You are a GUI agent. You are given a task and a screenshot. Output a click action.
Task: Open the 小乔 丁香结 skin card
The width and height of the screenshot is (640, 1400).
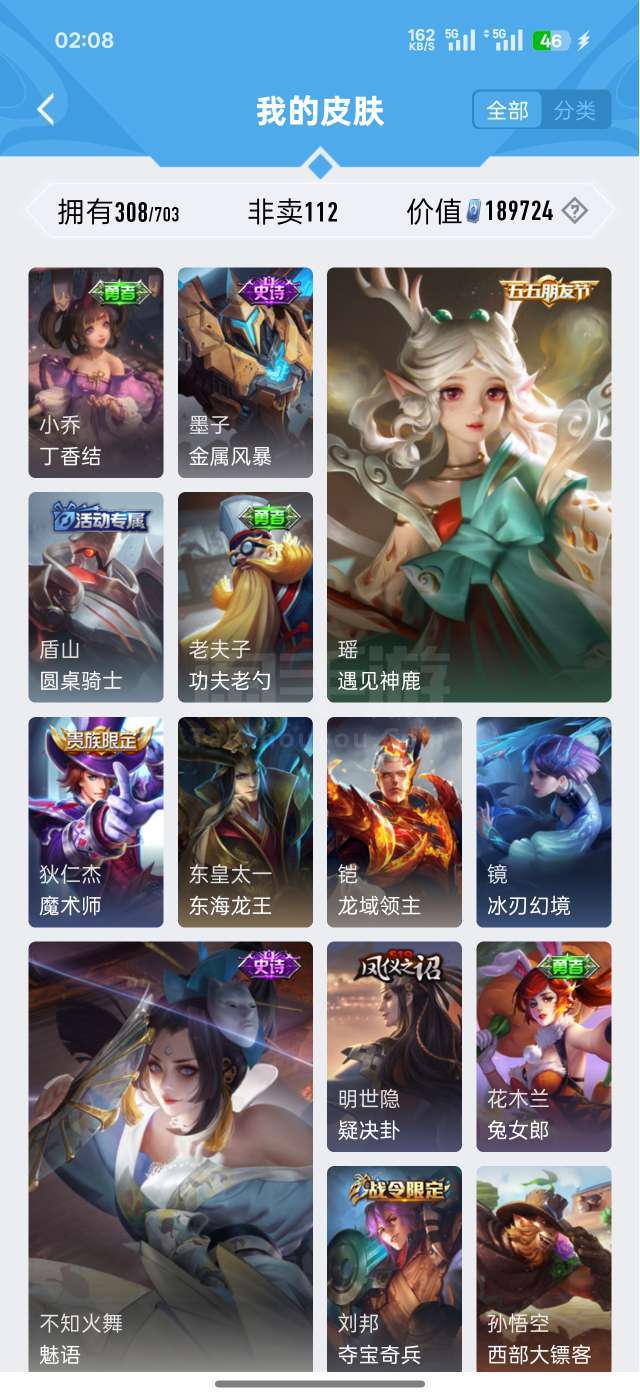tap(96, 373)
